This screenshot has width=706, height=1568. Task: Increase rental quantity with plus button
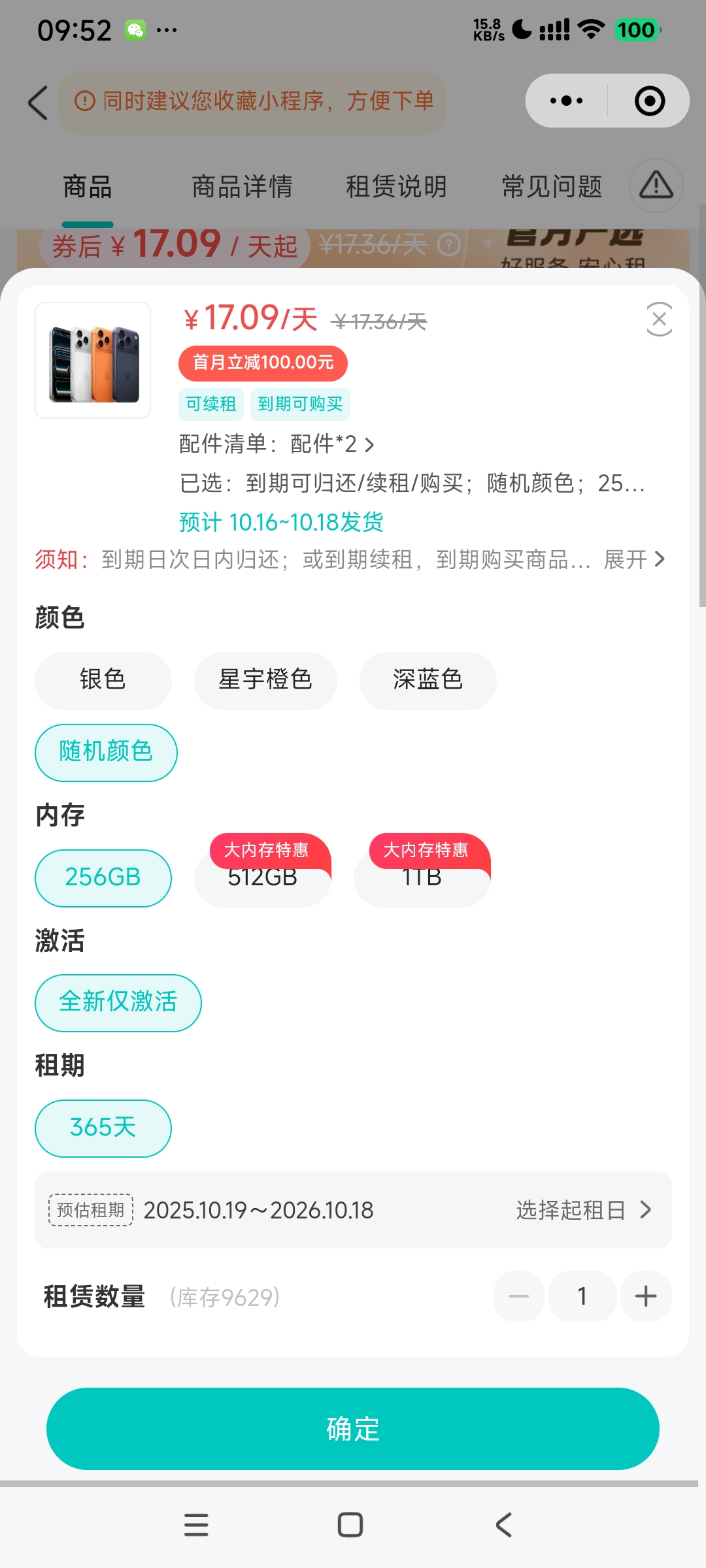646,1296
